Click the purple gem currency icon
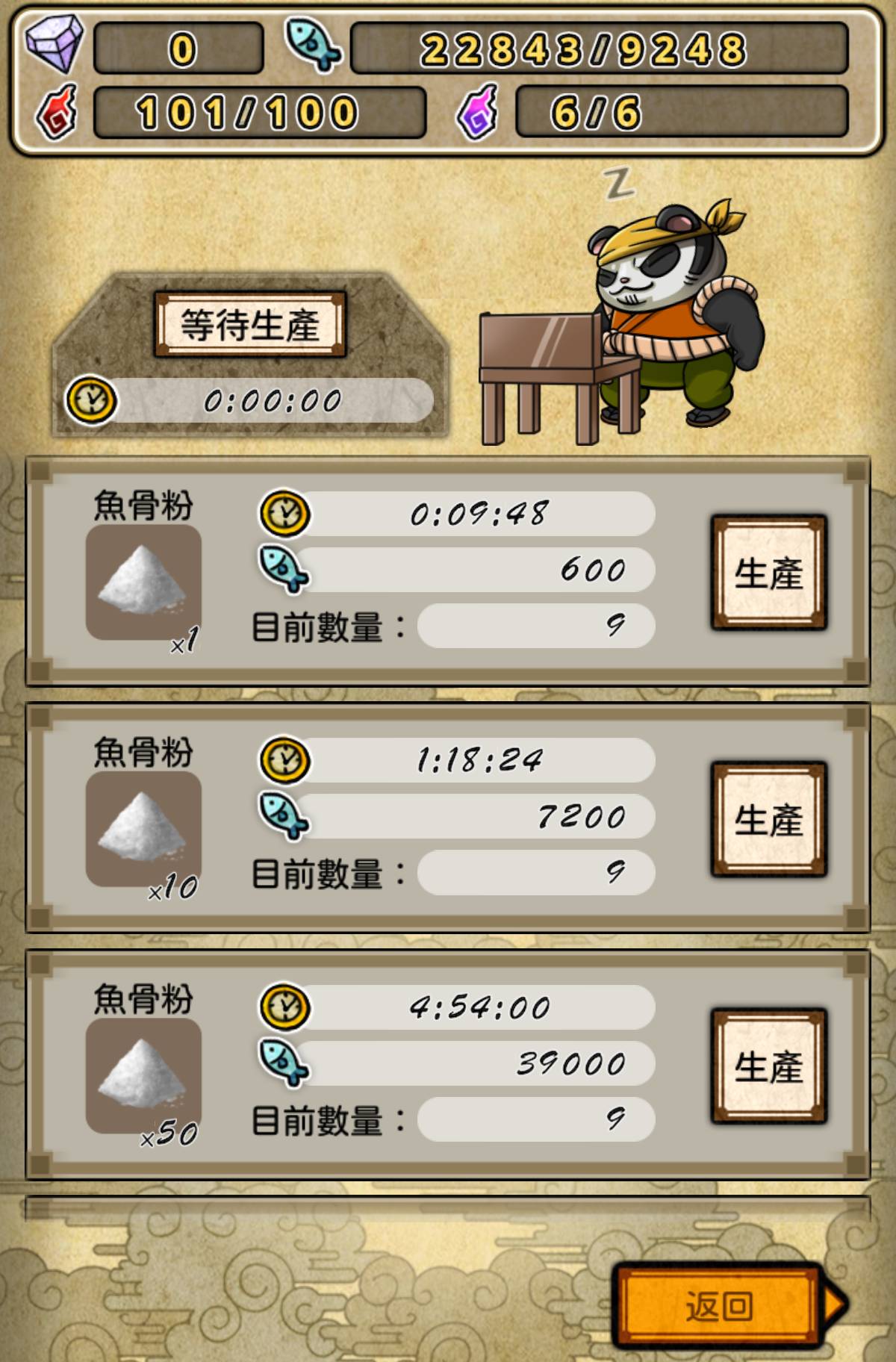 point(50,45)
